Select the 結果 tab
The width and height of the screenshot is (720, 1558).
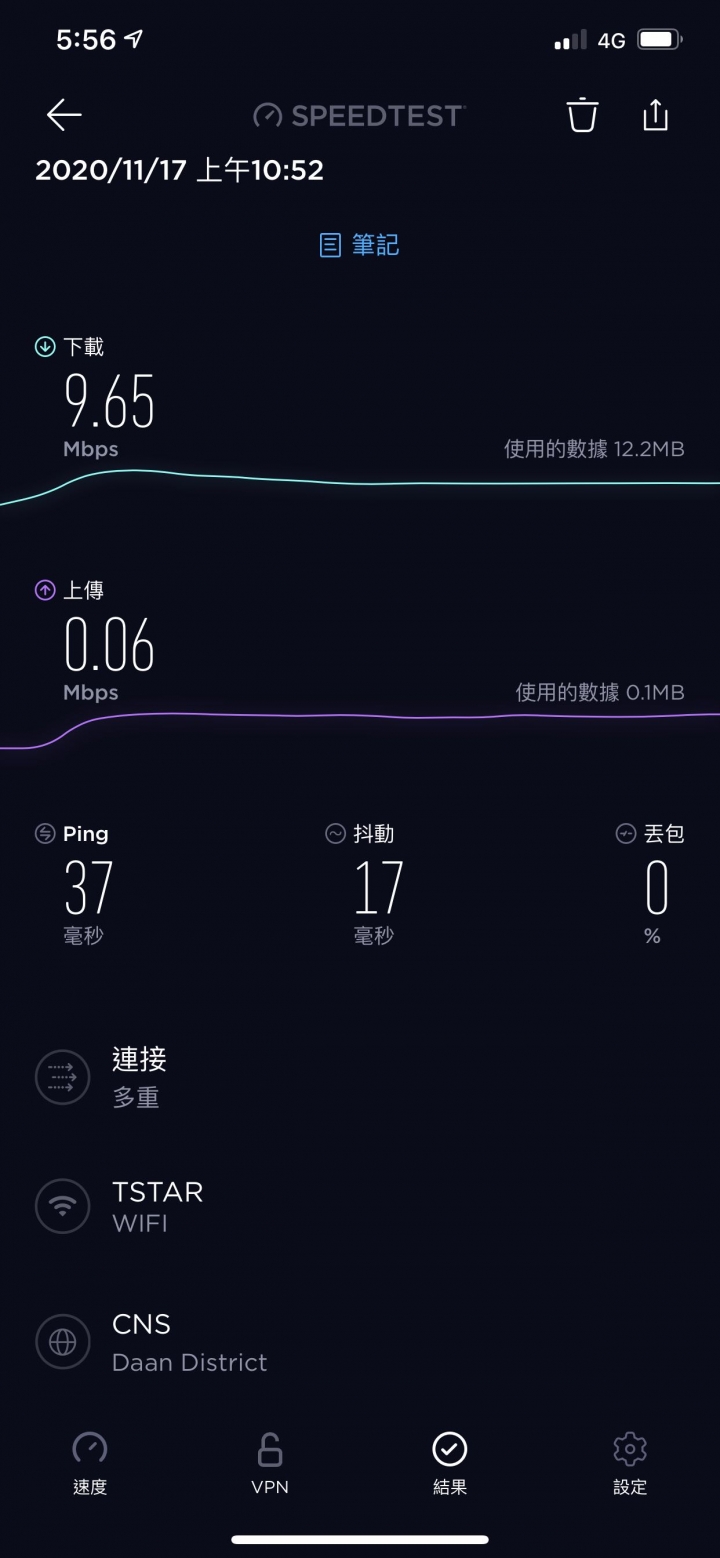pos(450,1464)
